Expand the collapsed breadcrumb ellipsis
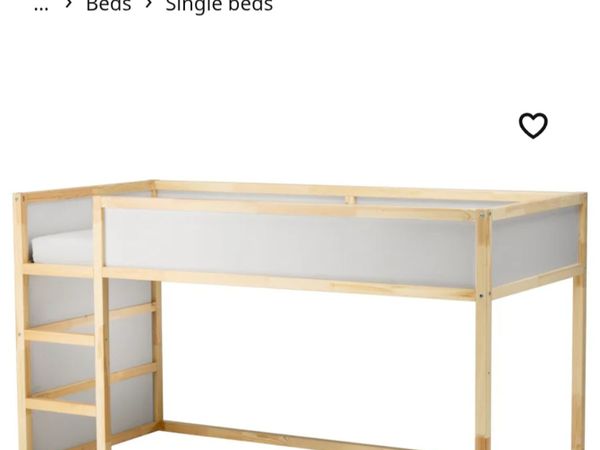Screen dimensions: 600x450 (x=41, y=7)
